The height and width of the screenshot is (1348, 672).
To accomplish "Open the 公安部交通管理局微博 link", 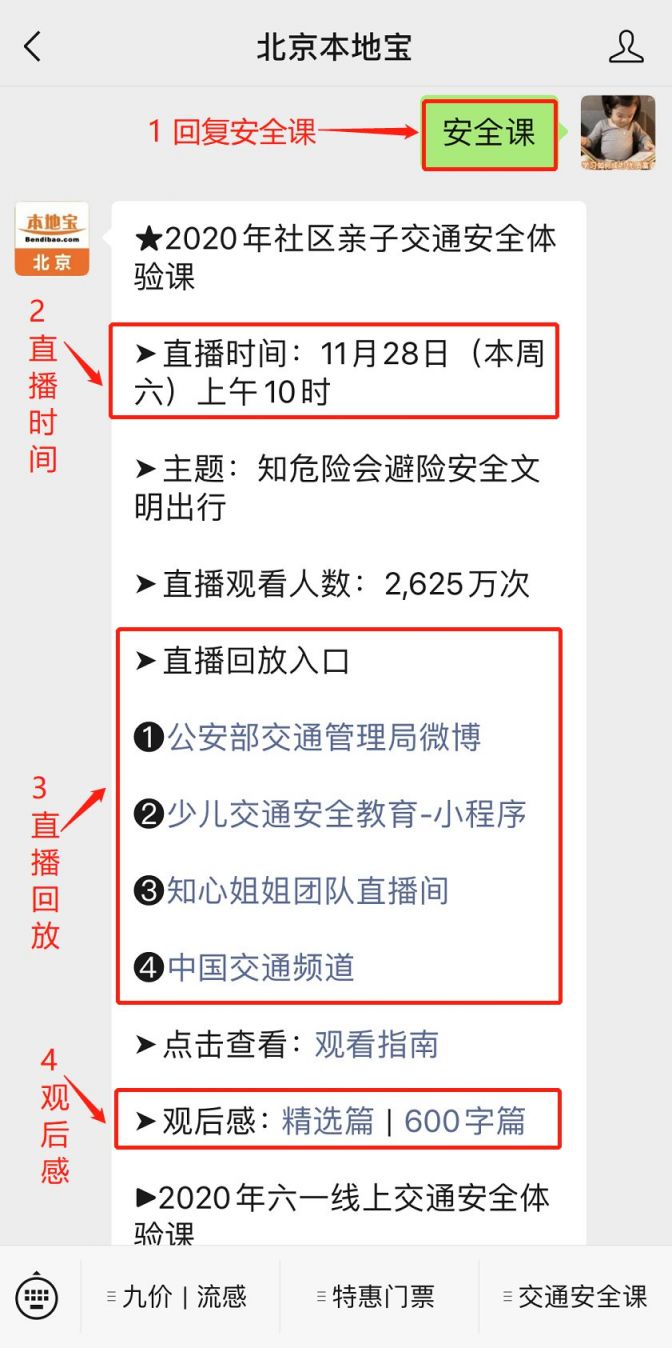I will pyautogui.click(x=324, y=738).
